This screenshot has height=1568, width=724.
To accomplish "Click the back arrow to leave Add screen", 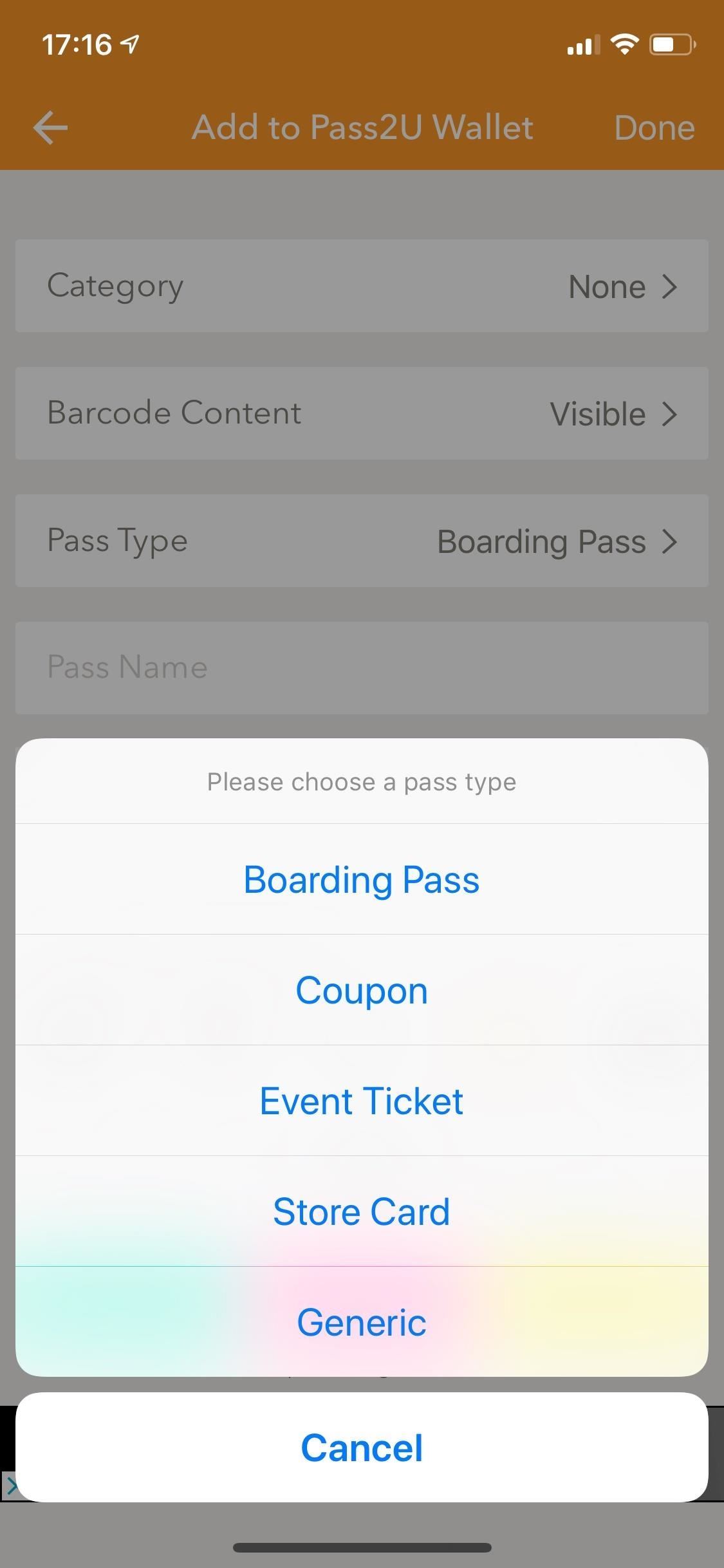I will click(x=51, y=127).
